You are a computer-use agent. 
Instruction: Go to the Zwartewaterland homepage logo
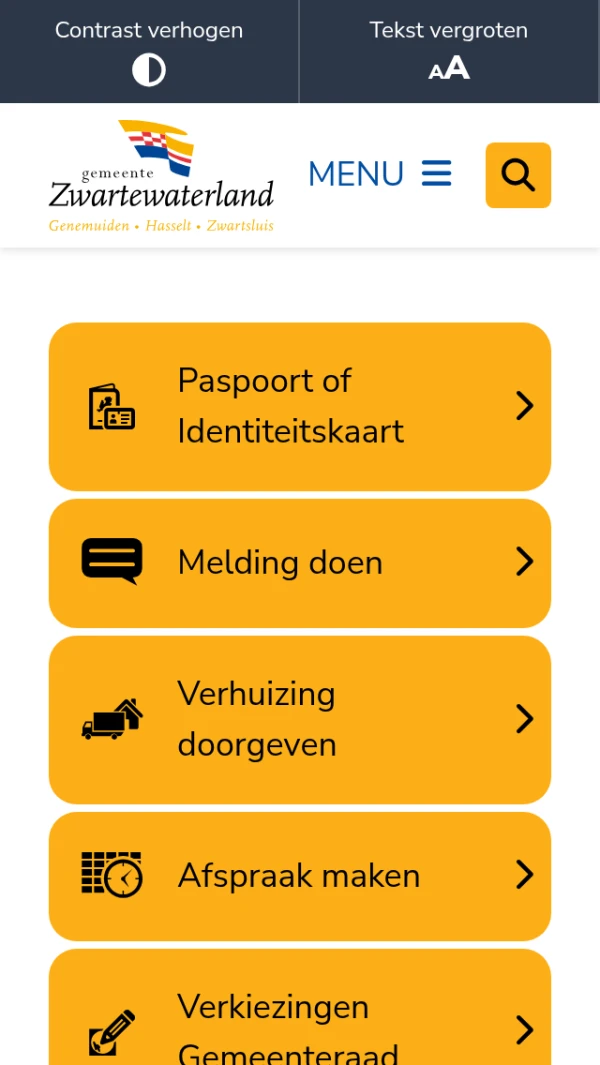(161, 177)
